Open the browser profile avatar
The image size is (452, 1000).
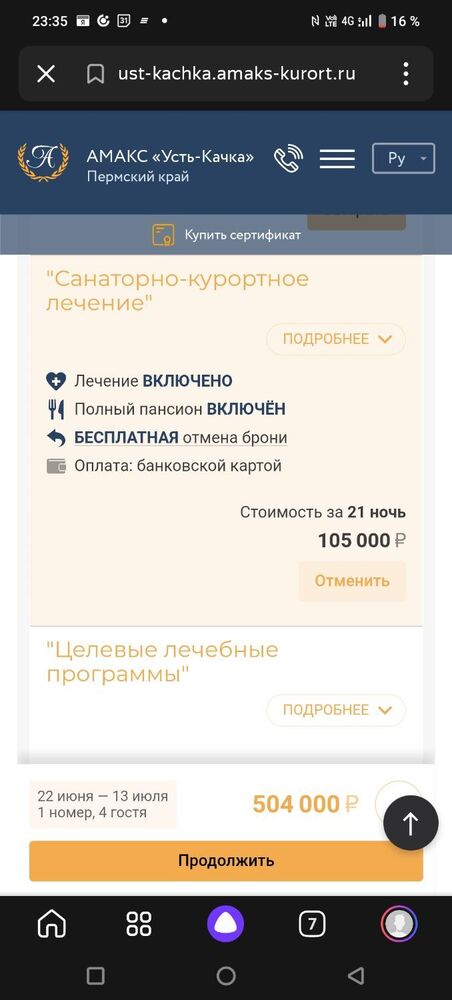tap(399, 923)
